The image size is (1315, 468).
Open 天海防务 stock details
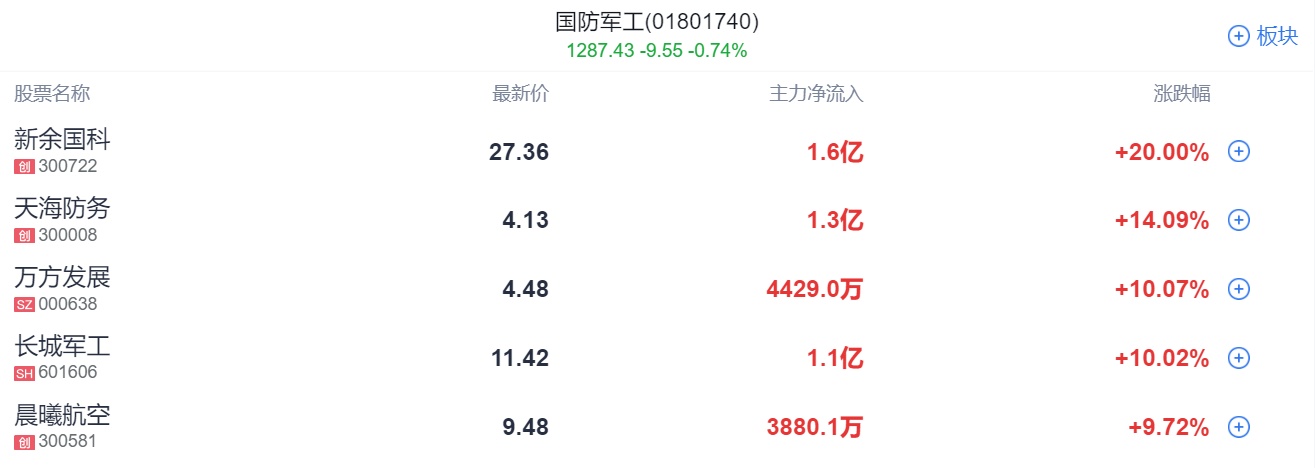click(62, 209)
